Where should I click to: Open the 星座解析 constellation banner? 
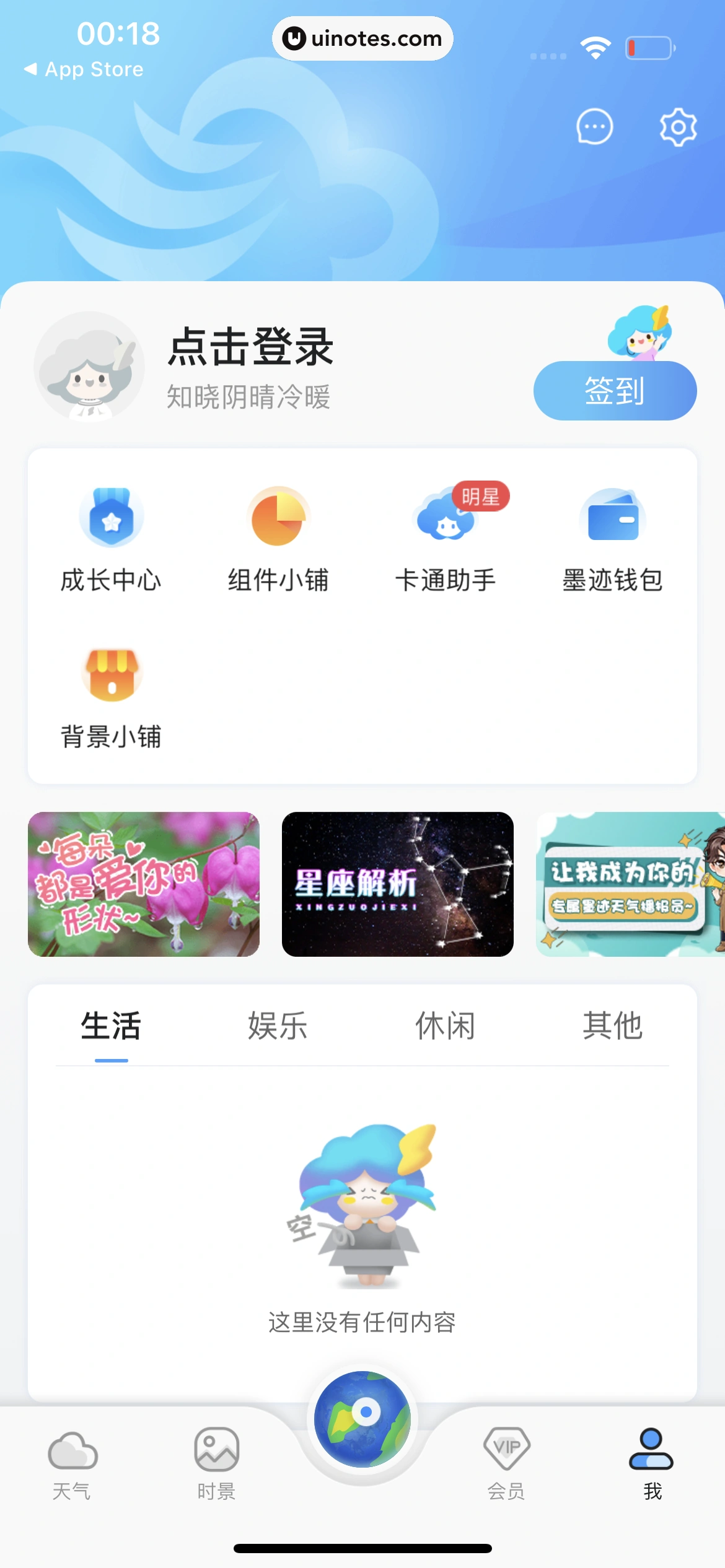pos(397,884)
